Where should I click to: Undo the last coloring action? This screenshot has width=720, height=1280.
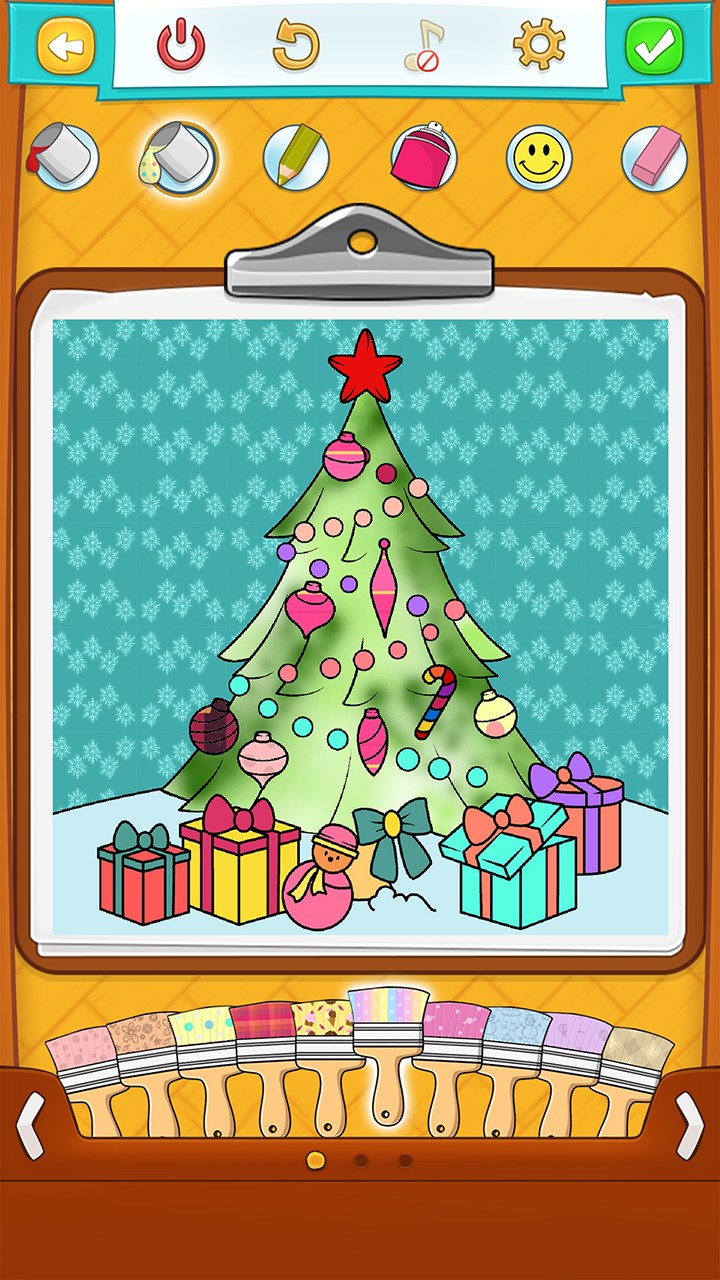pyautogui.click(x=297, y=45)
